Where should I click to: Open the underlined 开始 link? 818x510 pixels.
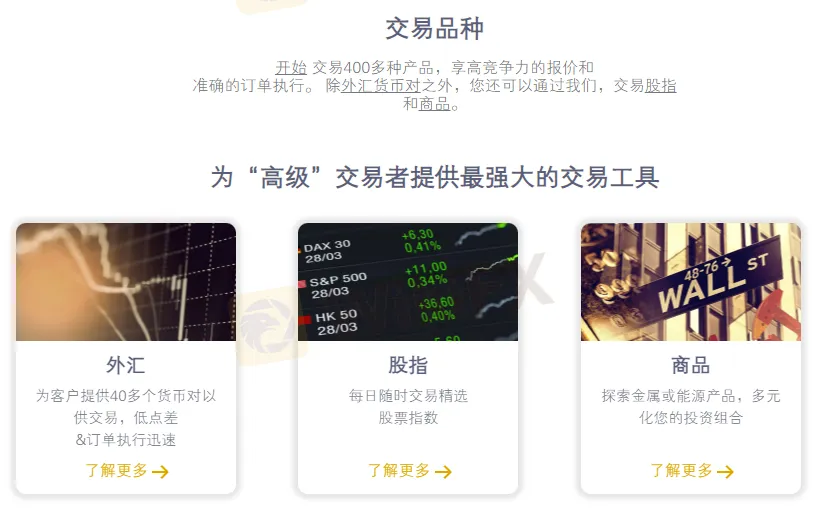pos(291,68)
